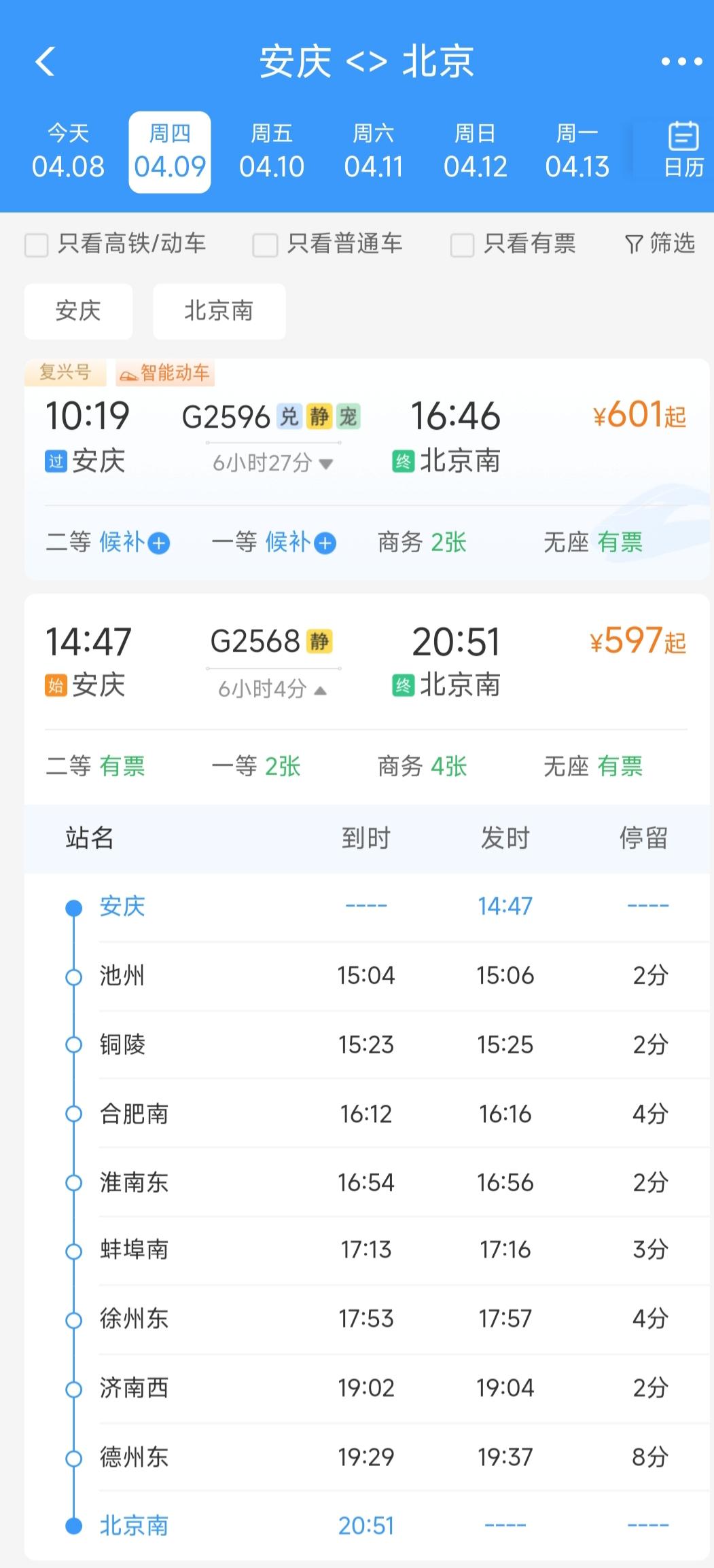Select the 周六 04.11 date tab
The width and height of the screenshot is (714, 1568).
click(374, 149)
